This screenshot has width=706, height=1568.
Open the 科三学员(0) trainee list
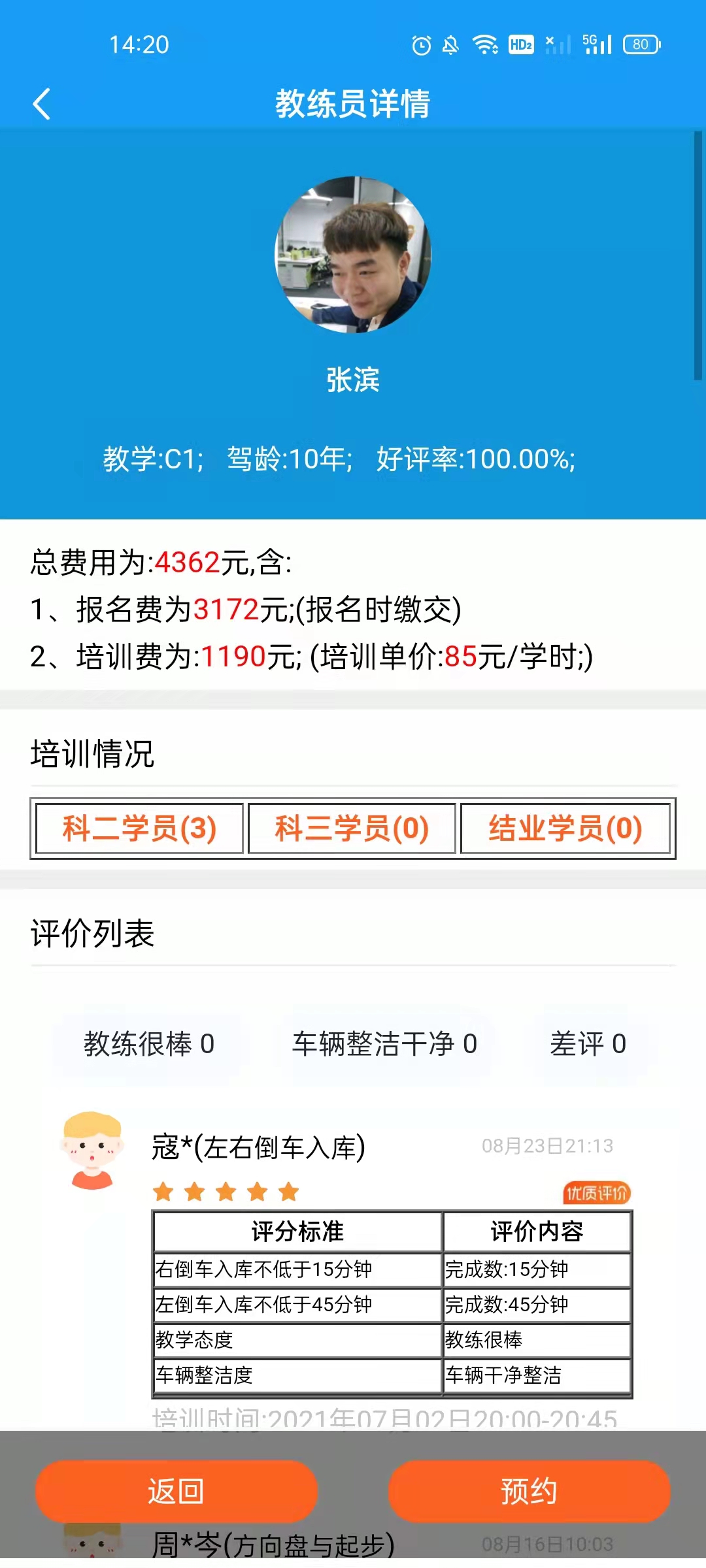tap(352, 828)
